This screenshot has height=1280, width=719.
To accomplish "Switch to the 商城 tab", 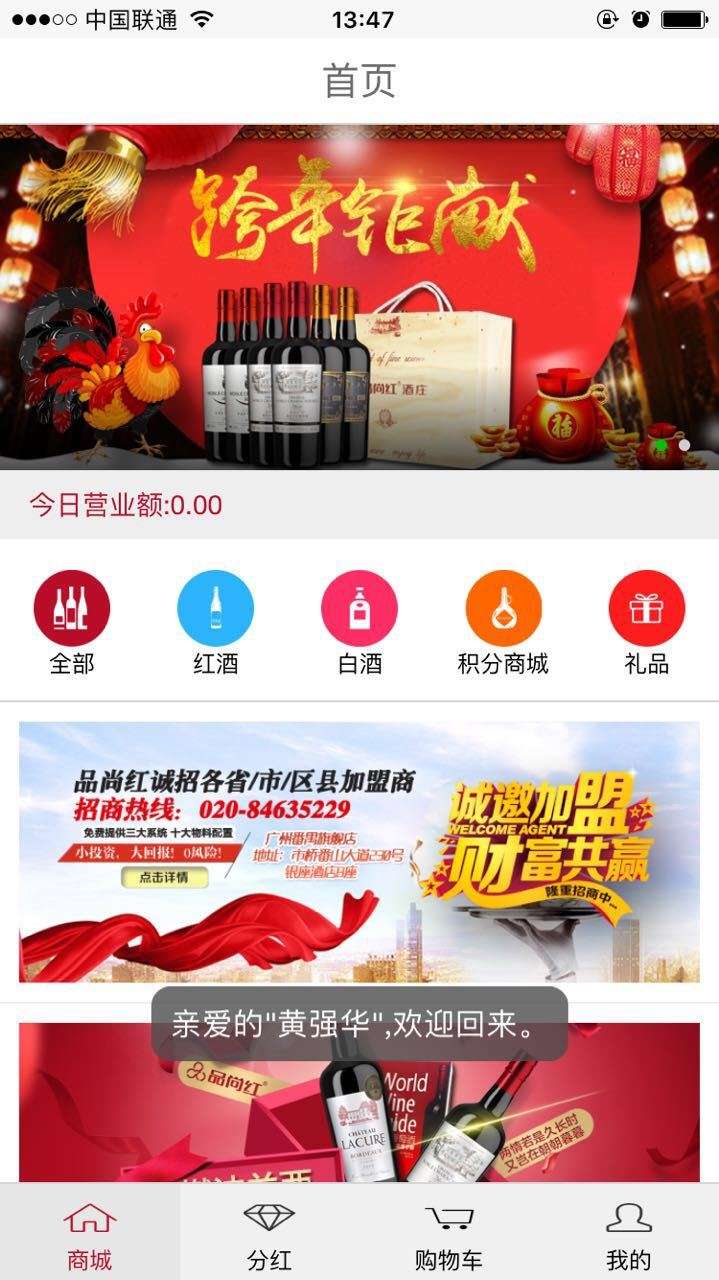I will tap(89, 1234).
